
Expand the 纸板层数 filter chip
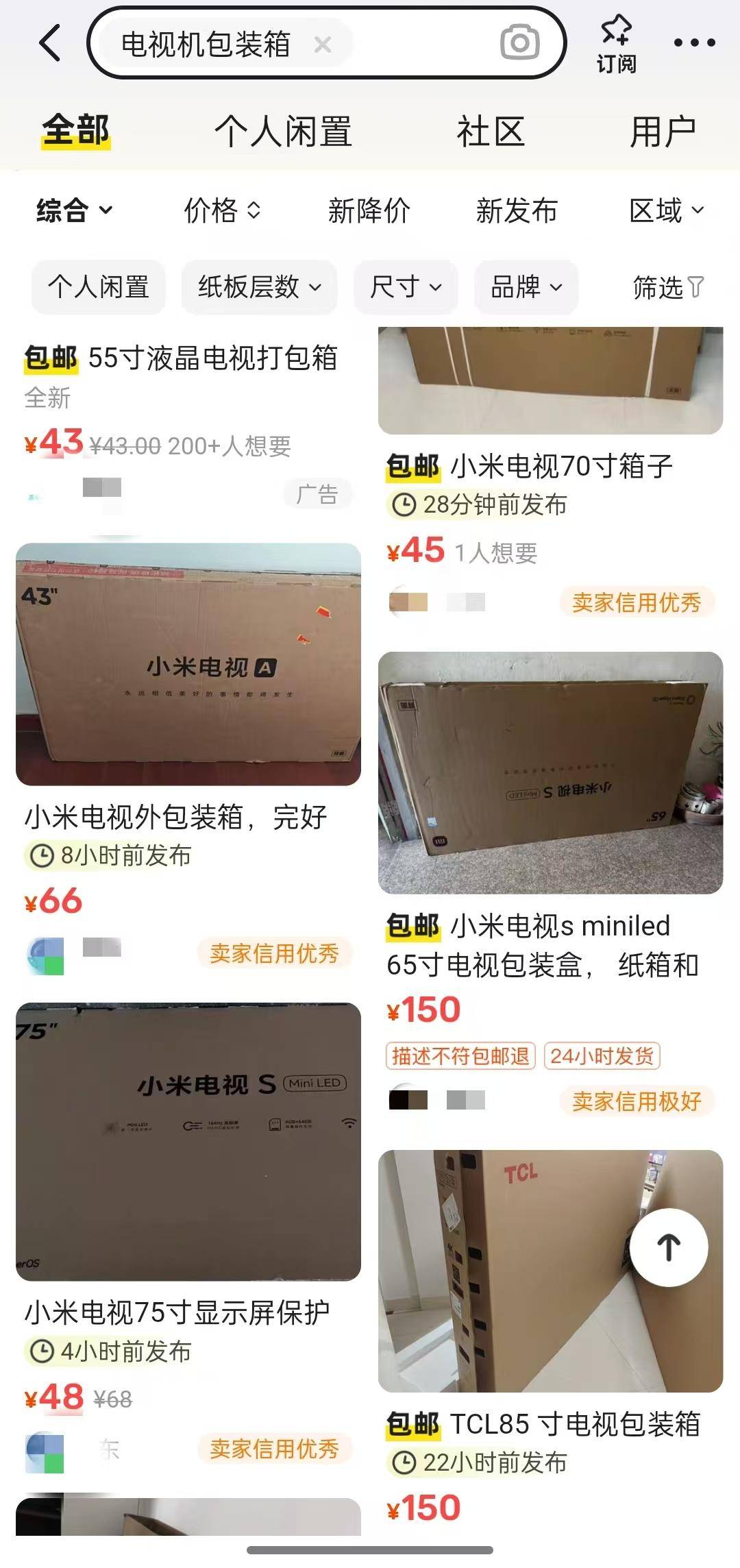(x=259, y=287)
